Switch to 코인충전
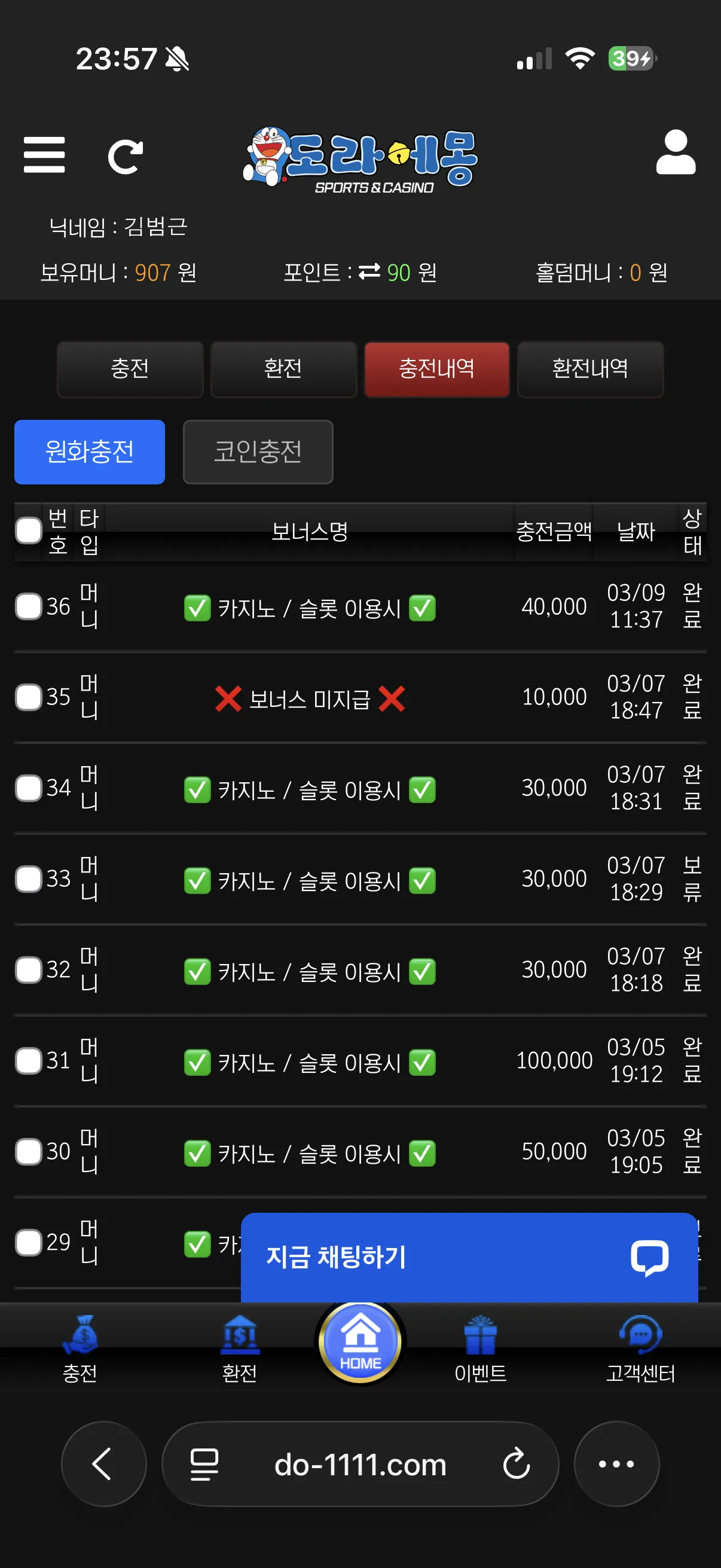 (x=258, y=452)
